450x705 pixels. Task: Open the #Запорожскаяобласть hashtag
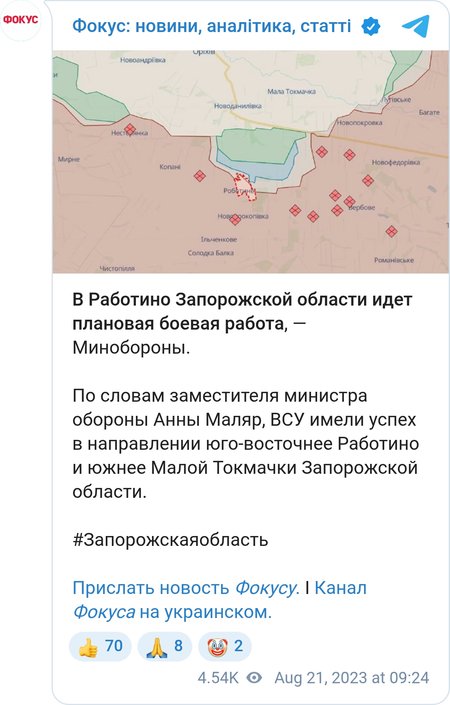point(170,540)
